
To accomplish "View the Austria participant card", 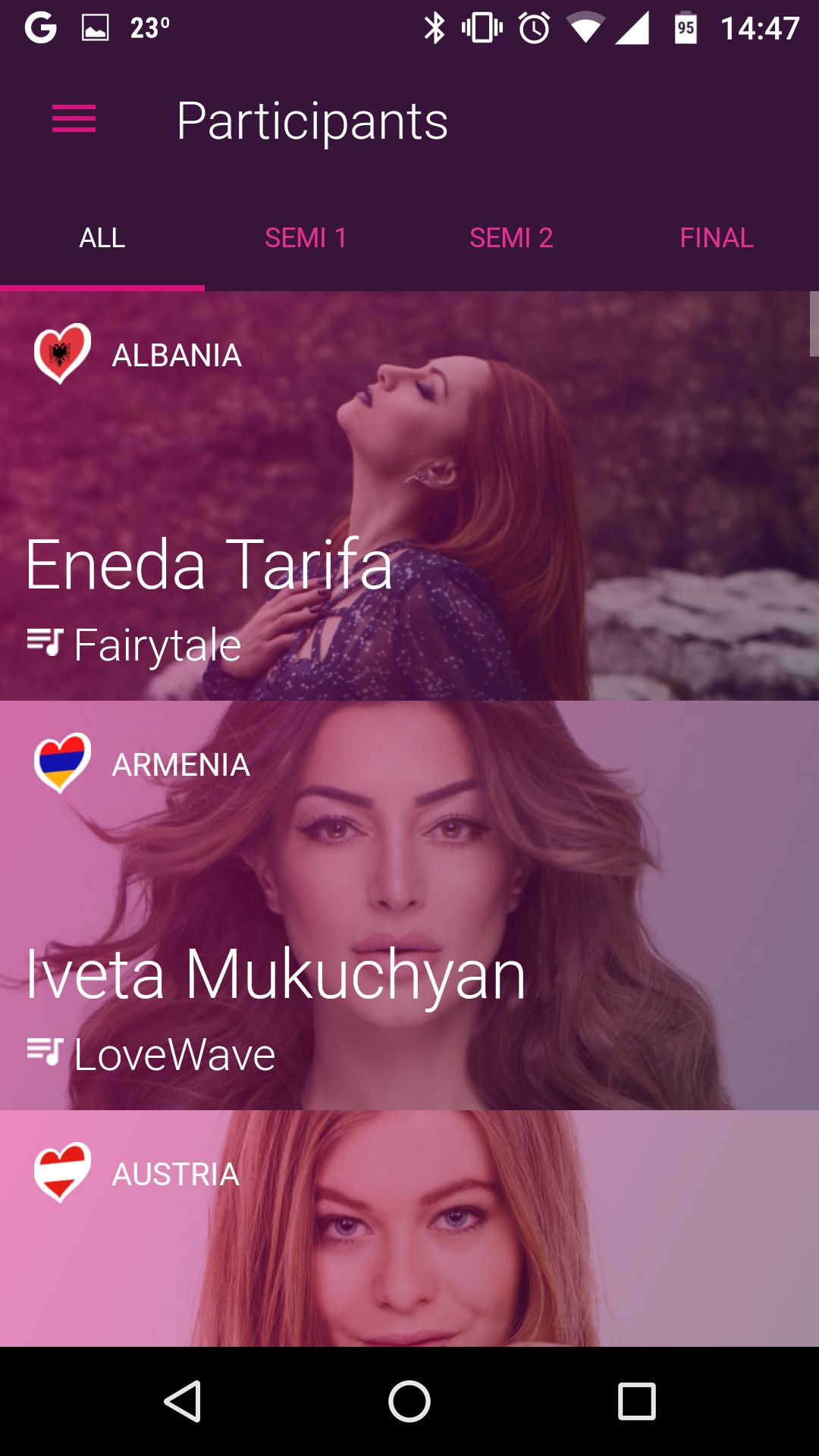I will point(409,1228).
